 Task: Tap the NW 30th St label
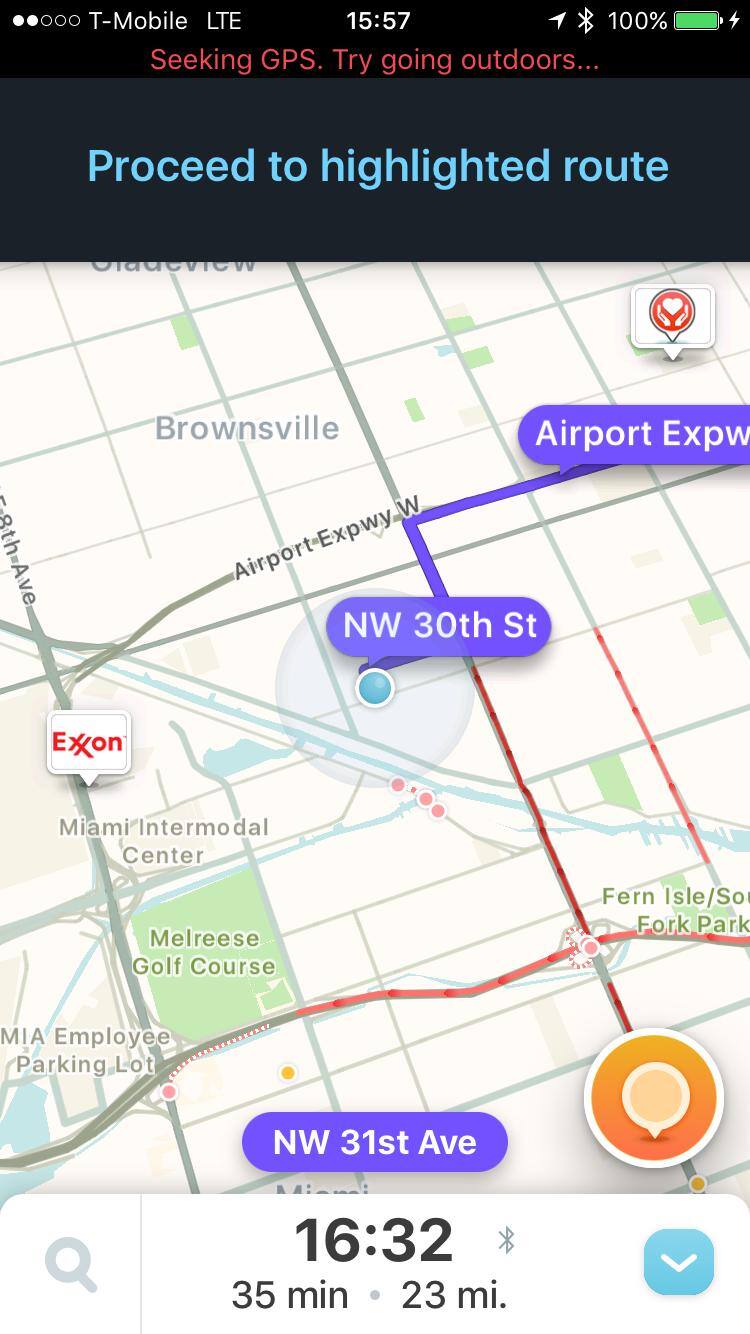pyautogui.click(x=440, y=626)
